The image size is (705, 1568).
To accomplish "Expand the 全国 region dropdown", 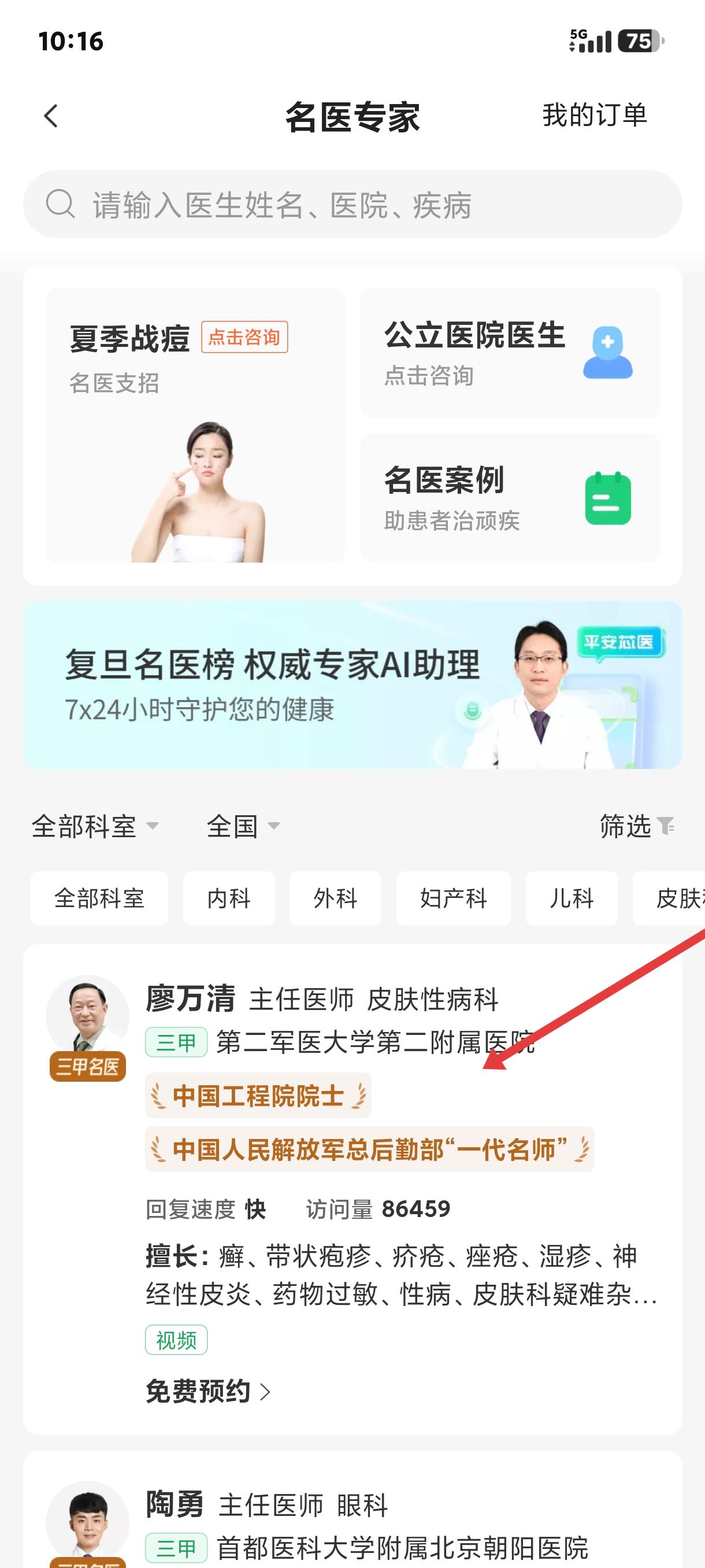I will click(x=243, y=826).
